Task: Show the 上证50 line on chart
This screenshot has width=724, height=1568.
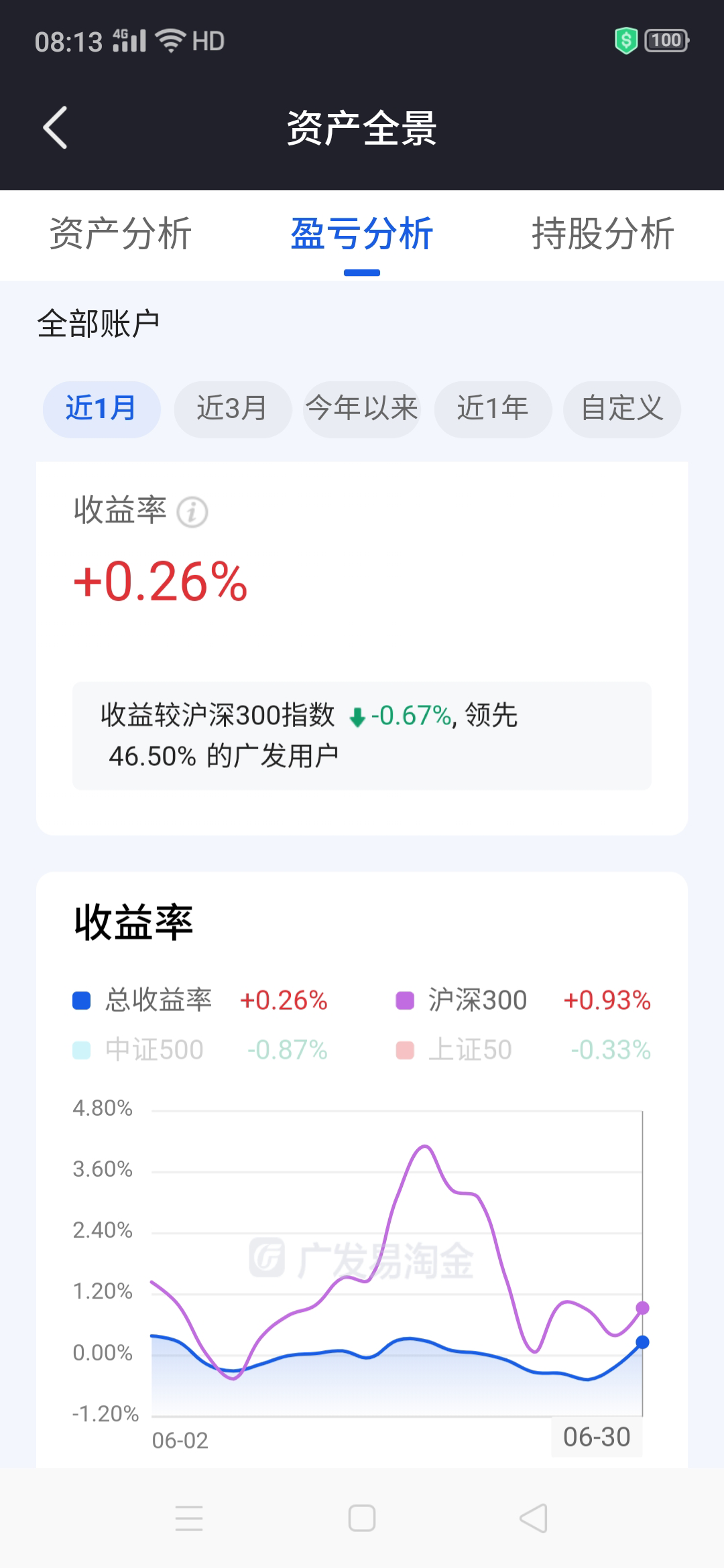Action: pyautogui.click(x=470, y=1050)
